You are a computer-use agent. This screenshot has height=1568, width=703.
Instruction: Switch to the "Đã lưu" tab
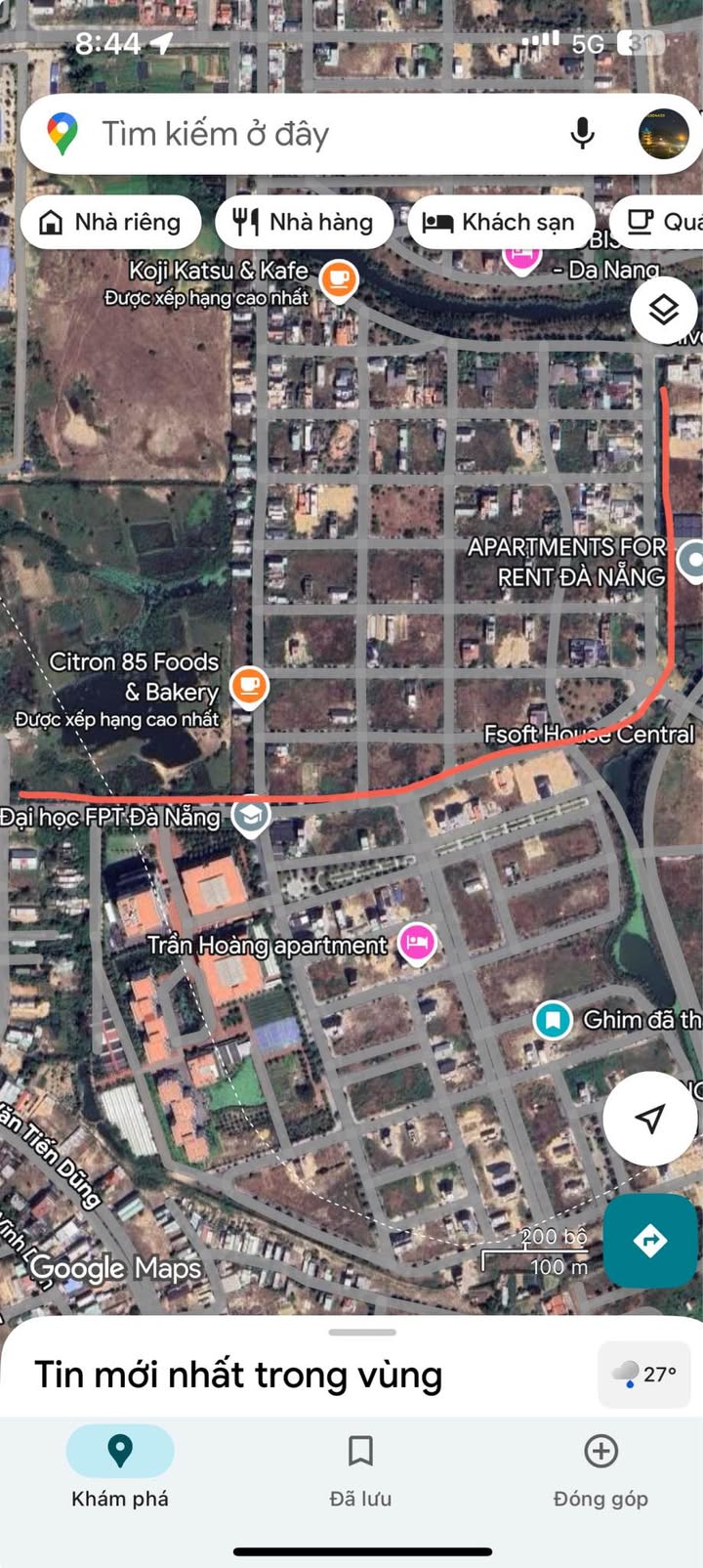360,1465
